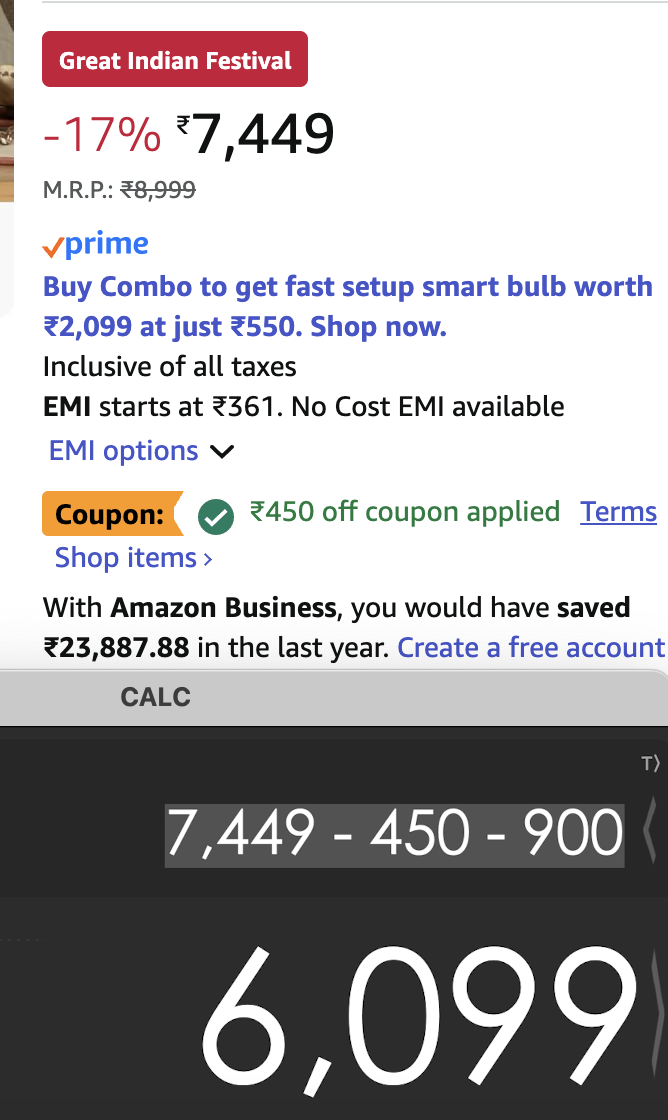Tap the calculator expression 7,449 - 450 - 900

393,833
